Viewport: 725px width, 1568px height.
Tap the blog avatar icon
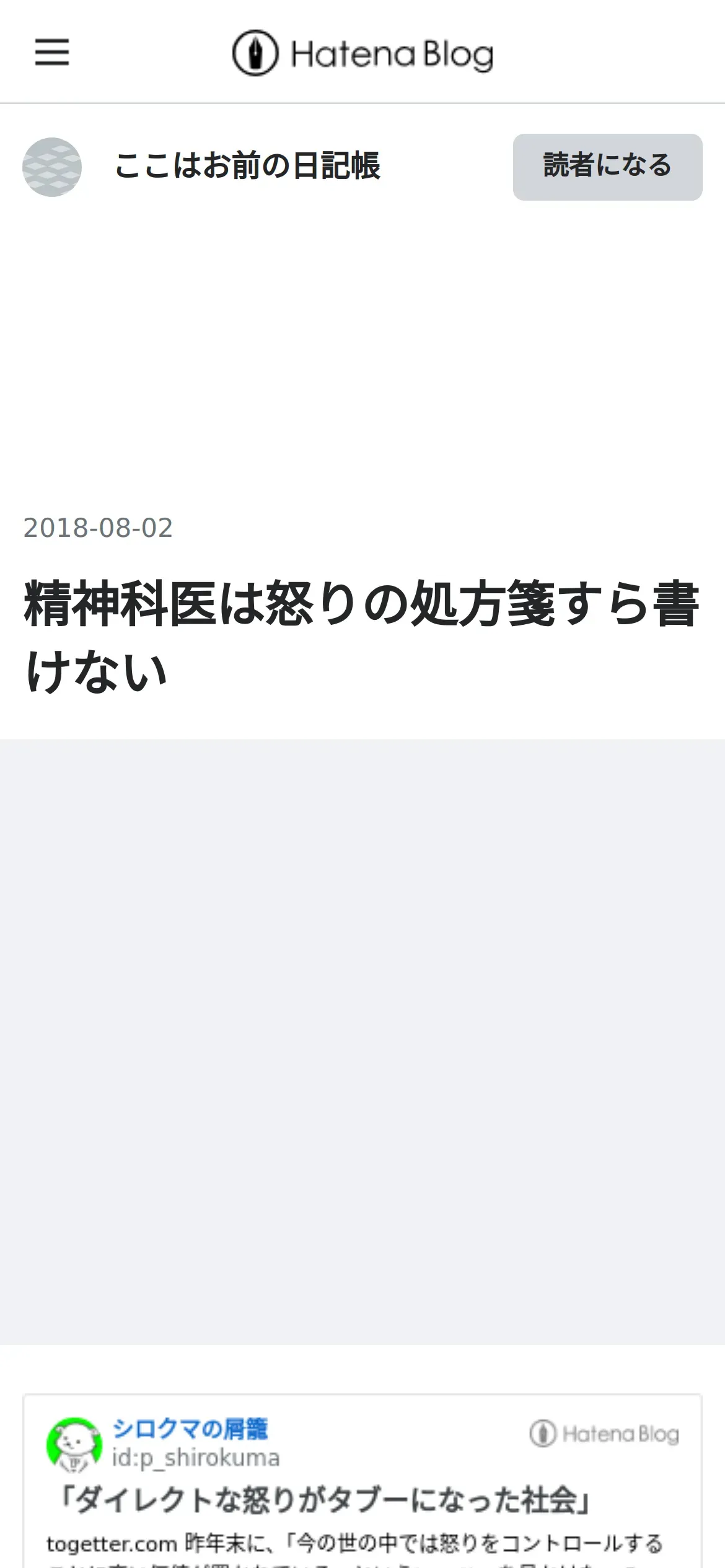click(52, 167)
